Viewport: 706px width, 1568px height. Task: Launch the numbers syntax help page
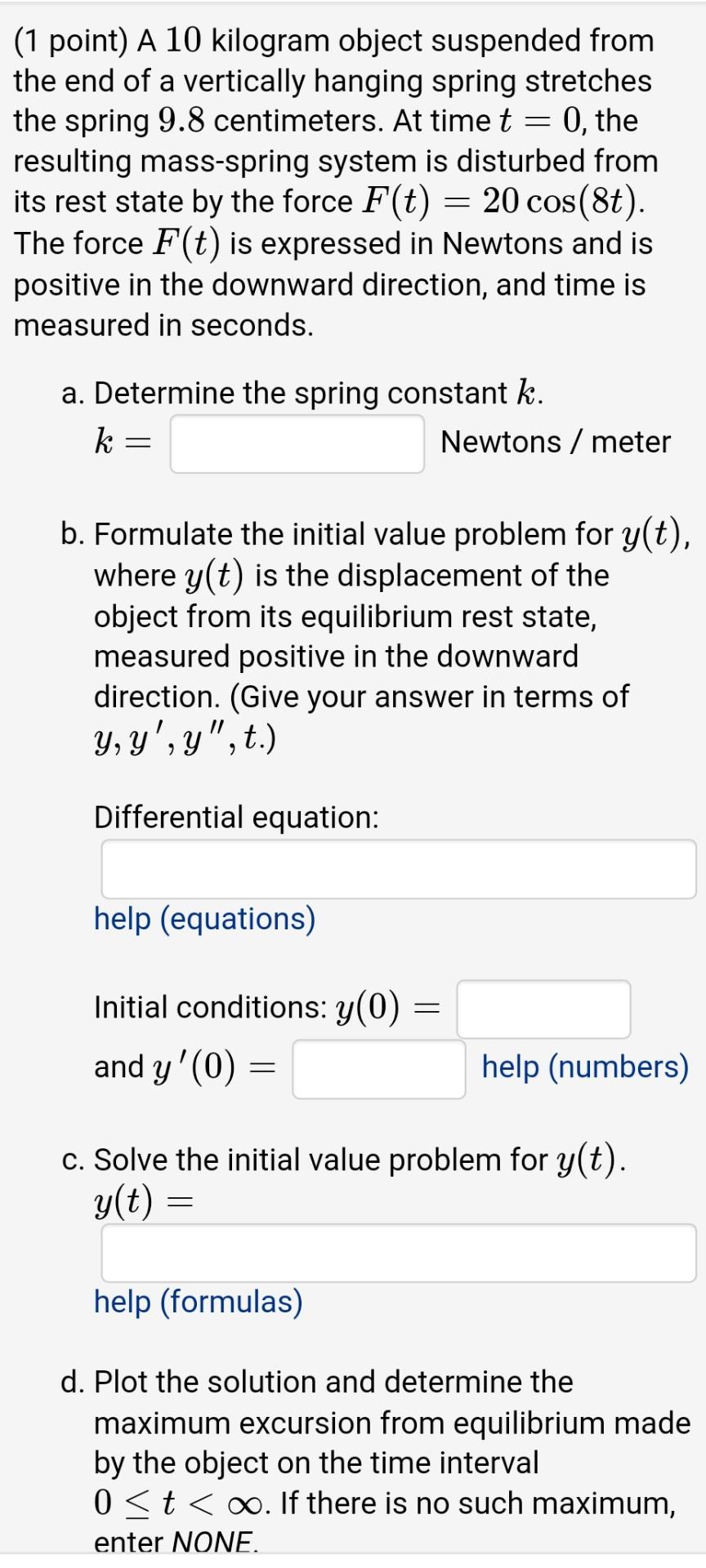coord(583,1067)
